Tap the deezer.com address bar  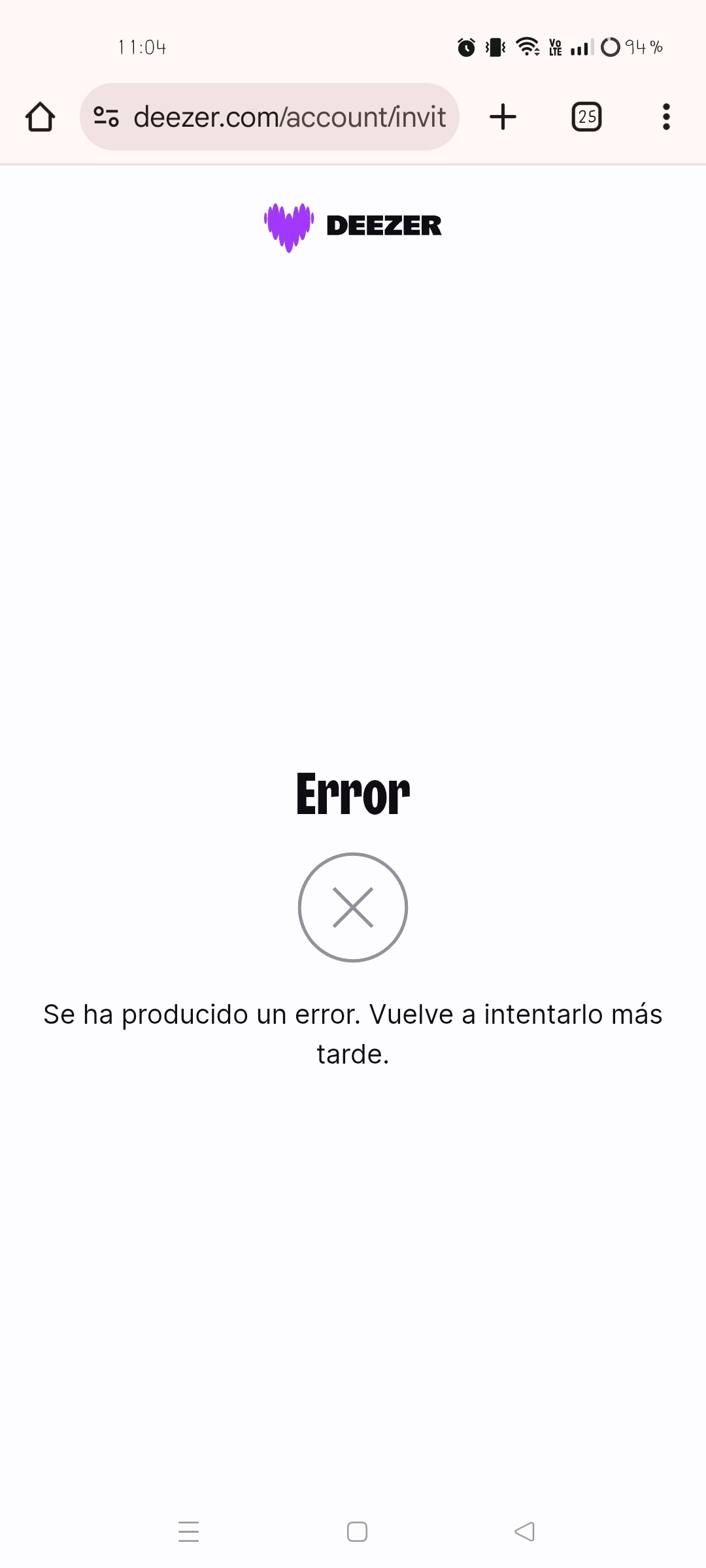[269, 117]
